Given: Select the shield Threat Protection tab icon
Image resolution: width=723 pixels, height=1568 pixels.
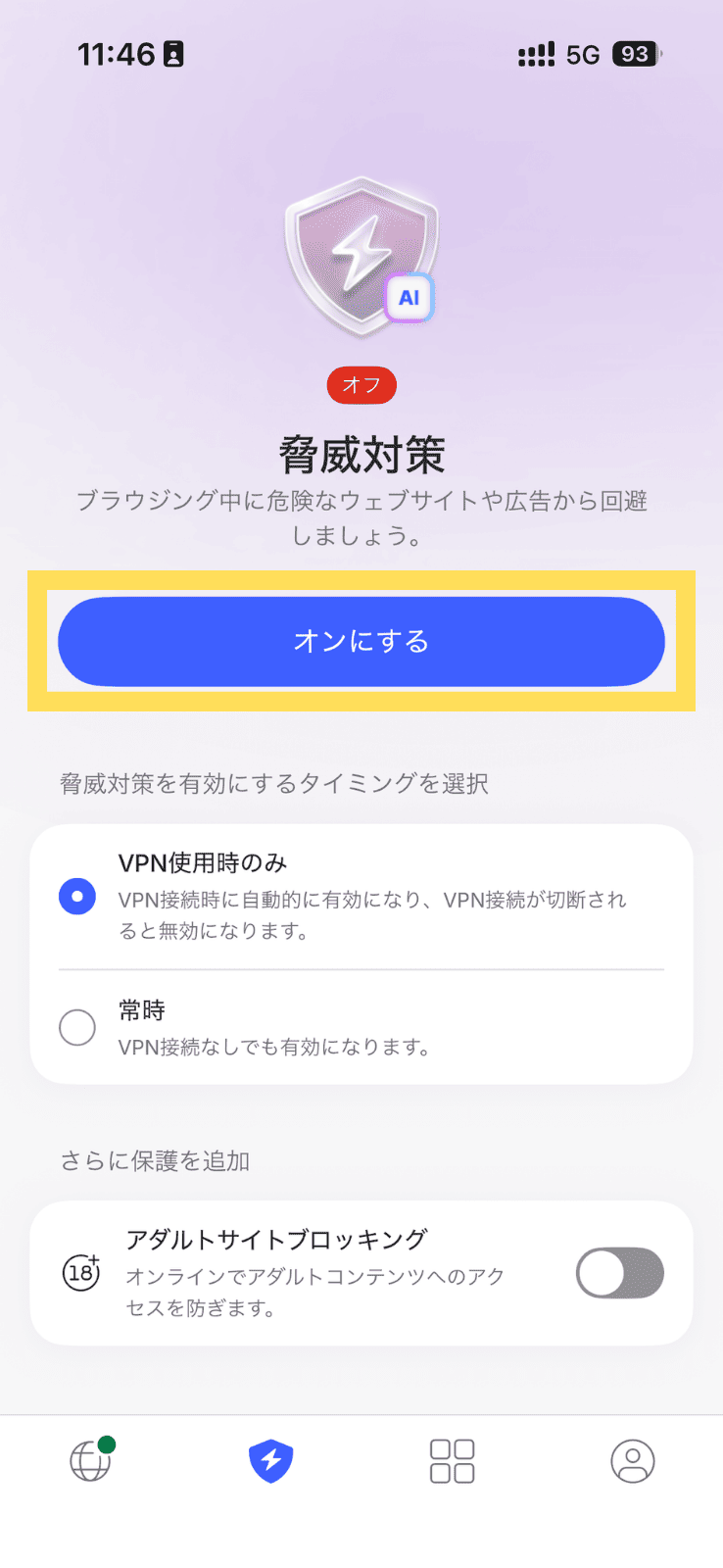Looking at the screenshot, I should point(271,1460).
